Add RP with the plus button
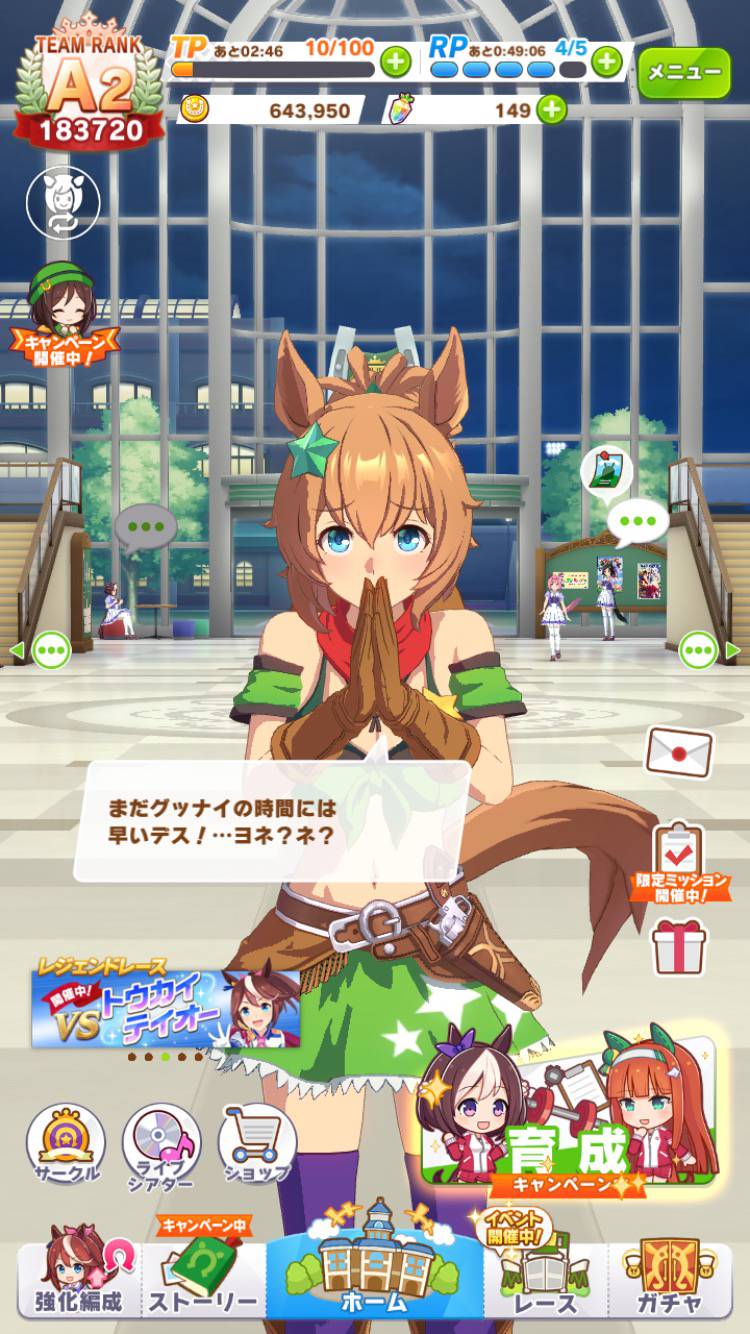The height and width of the screenshot is (1334, 750). click(x=607, y=62)
